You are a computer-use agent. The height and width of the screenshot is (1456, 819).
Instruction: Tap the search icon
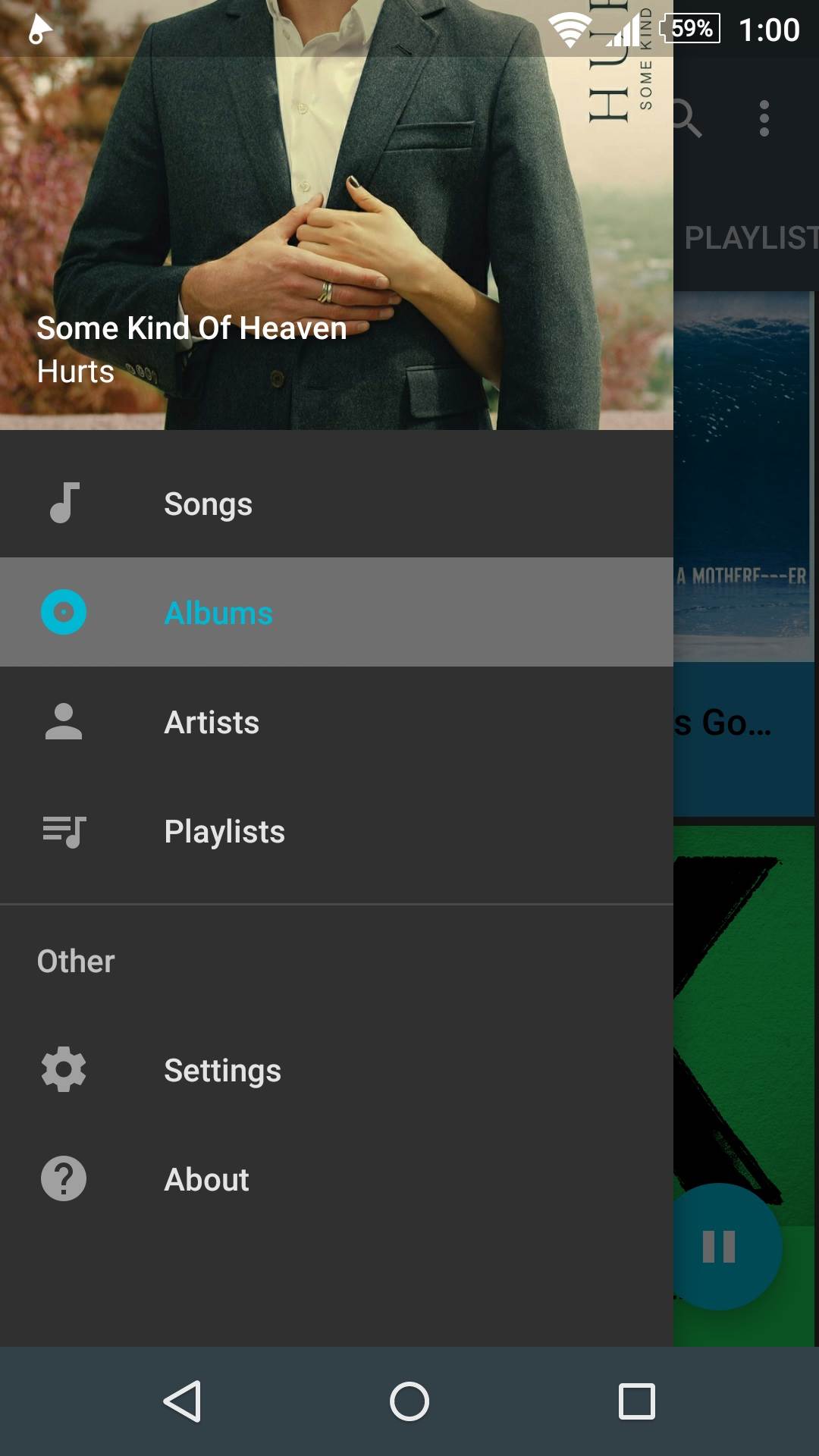689,118
